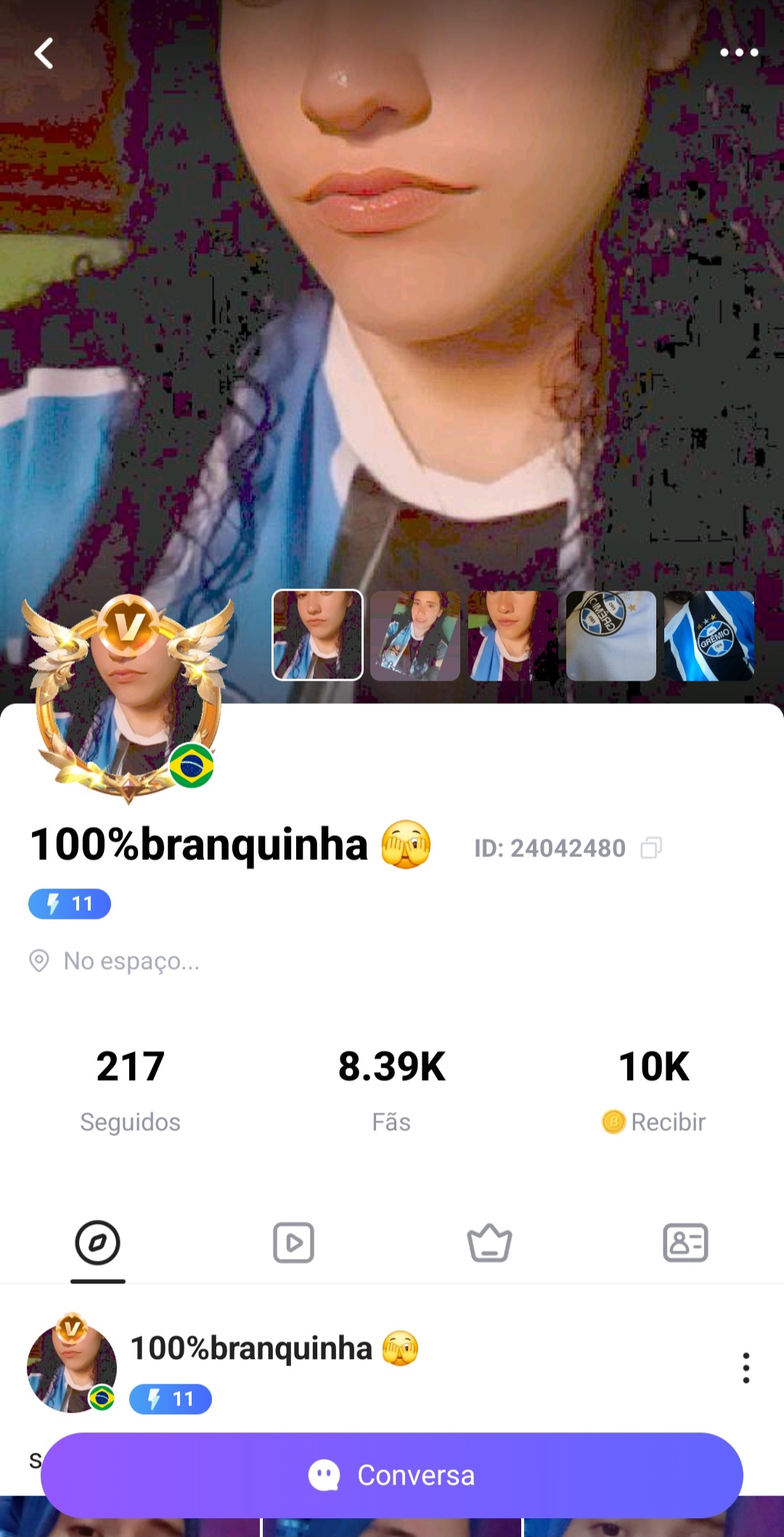Image resolution: width=784 pixels, height=1537 pixels.
Task: Start a Conversa with this user
Action: pyautogui.click(x=392, y=1475)
